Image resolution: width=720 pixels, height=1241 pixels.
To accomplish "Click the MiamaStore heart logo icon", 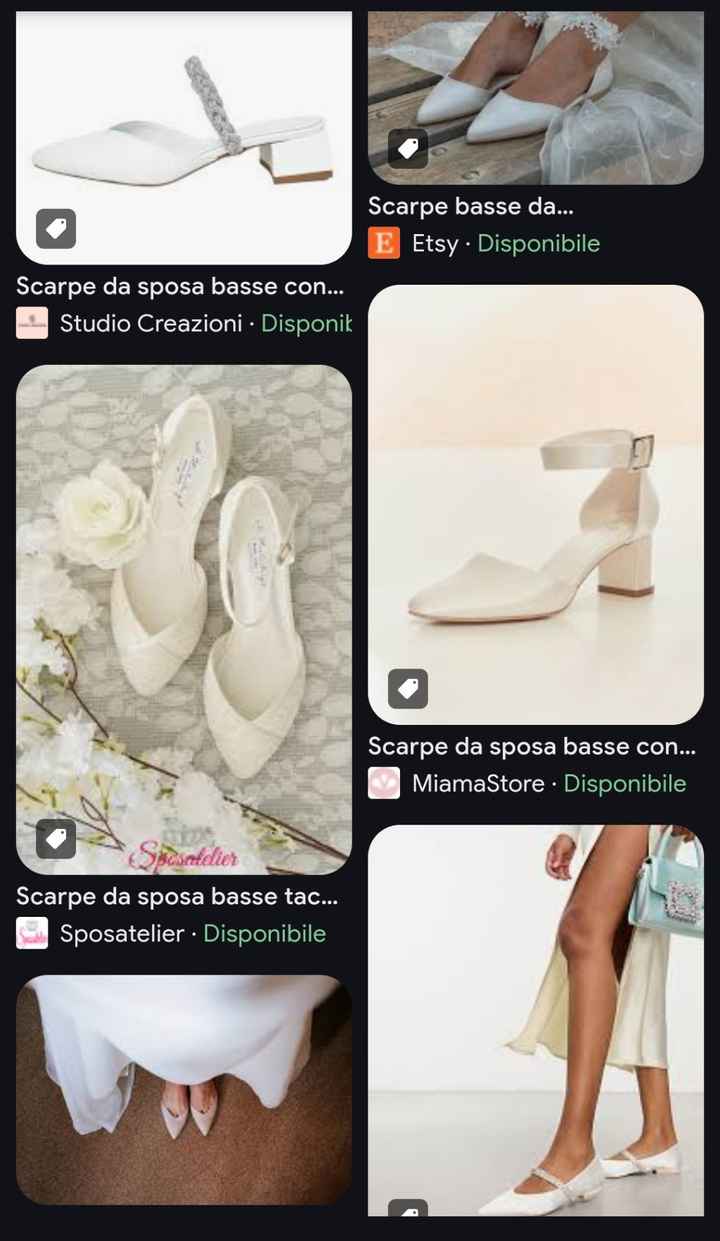I will pos(385,783).
